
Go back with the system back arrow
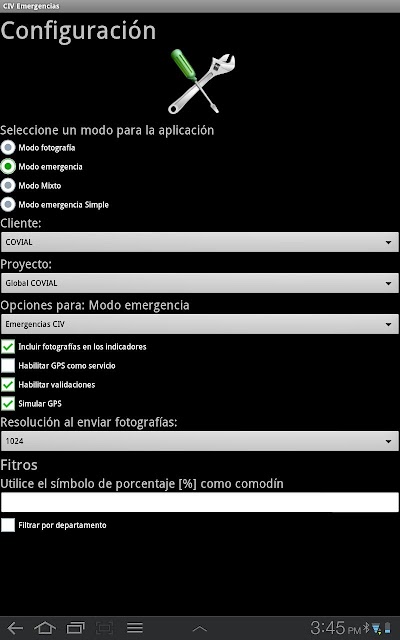click(x=15, y=628)
